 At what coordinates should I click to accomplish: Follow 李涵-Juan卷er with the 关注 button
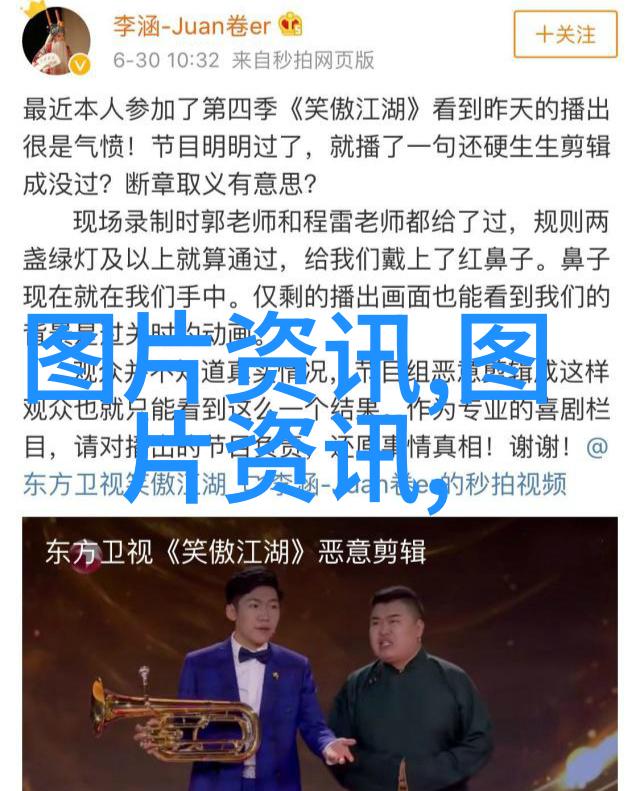click(x=565, y=34)
